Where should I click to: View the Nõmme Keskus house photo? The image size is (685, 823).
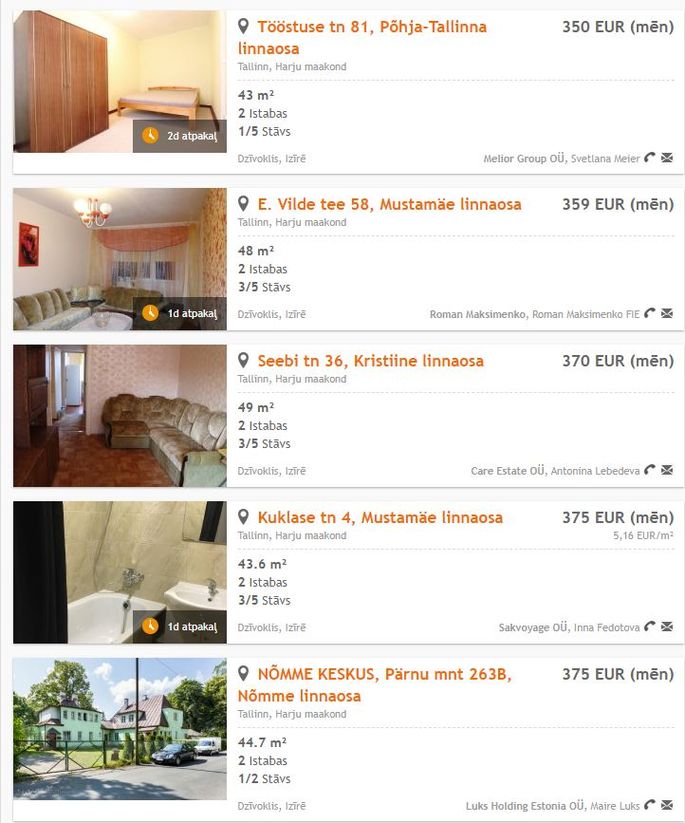119,728
